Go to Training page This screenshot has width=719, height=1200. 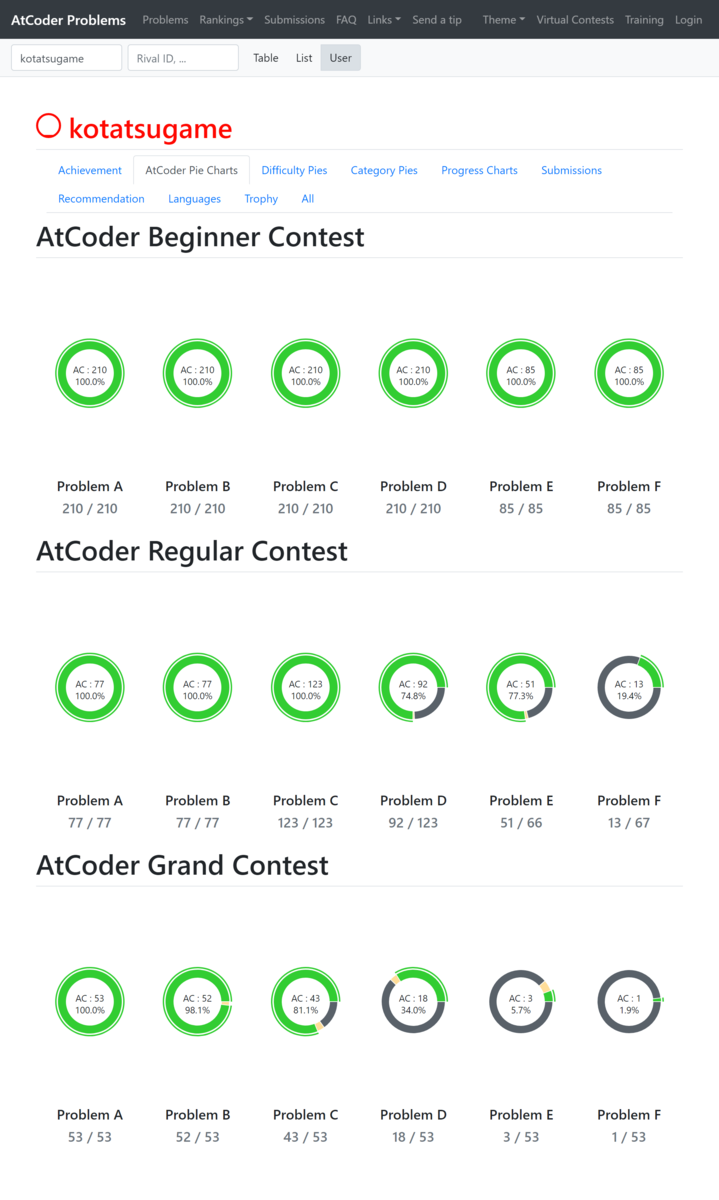click(644, 20)
